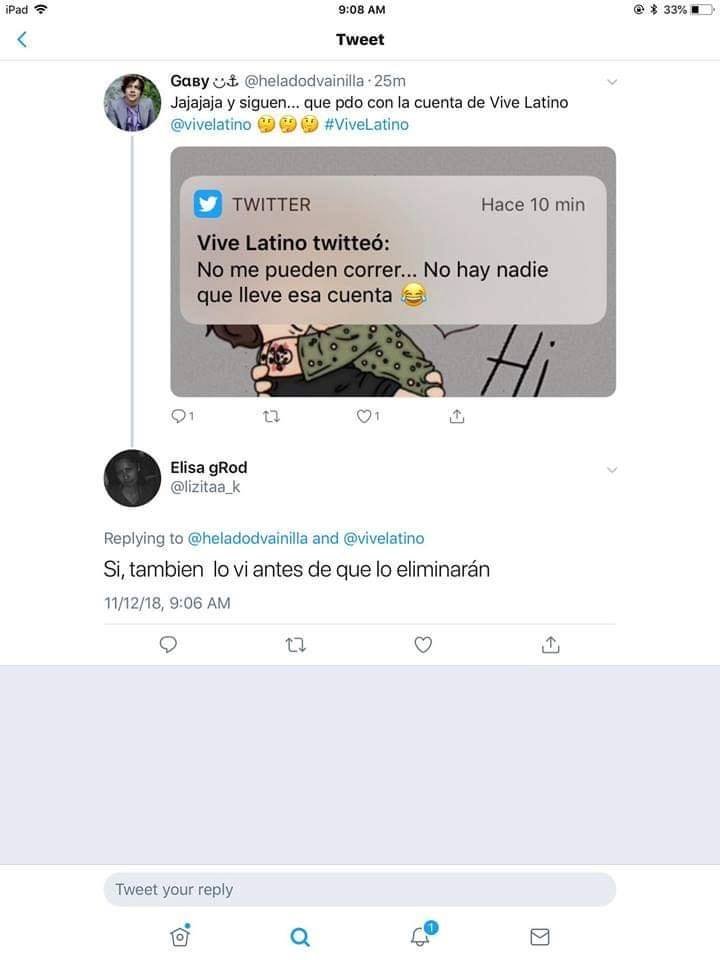Image resolution: width=720 pixels, height=960 pixels.
Task: Share Elisa gRod's tweet
Action: 550,645
